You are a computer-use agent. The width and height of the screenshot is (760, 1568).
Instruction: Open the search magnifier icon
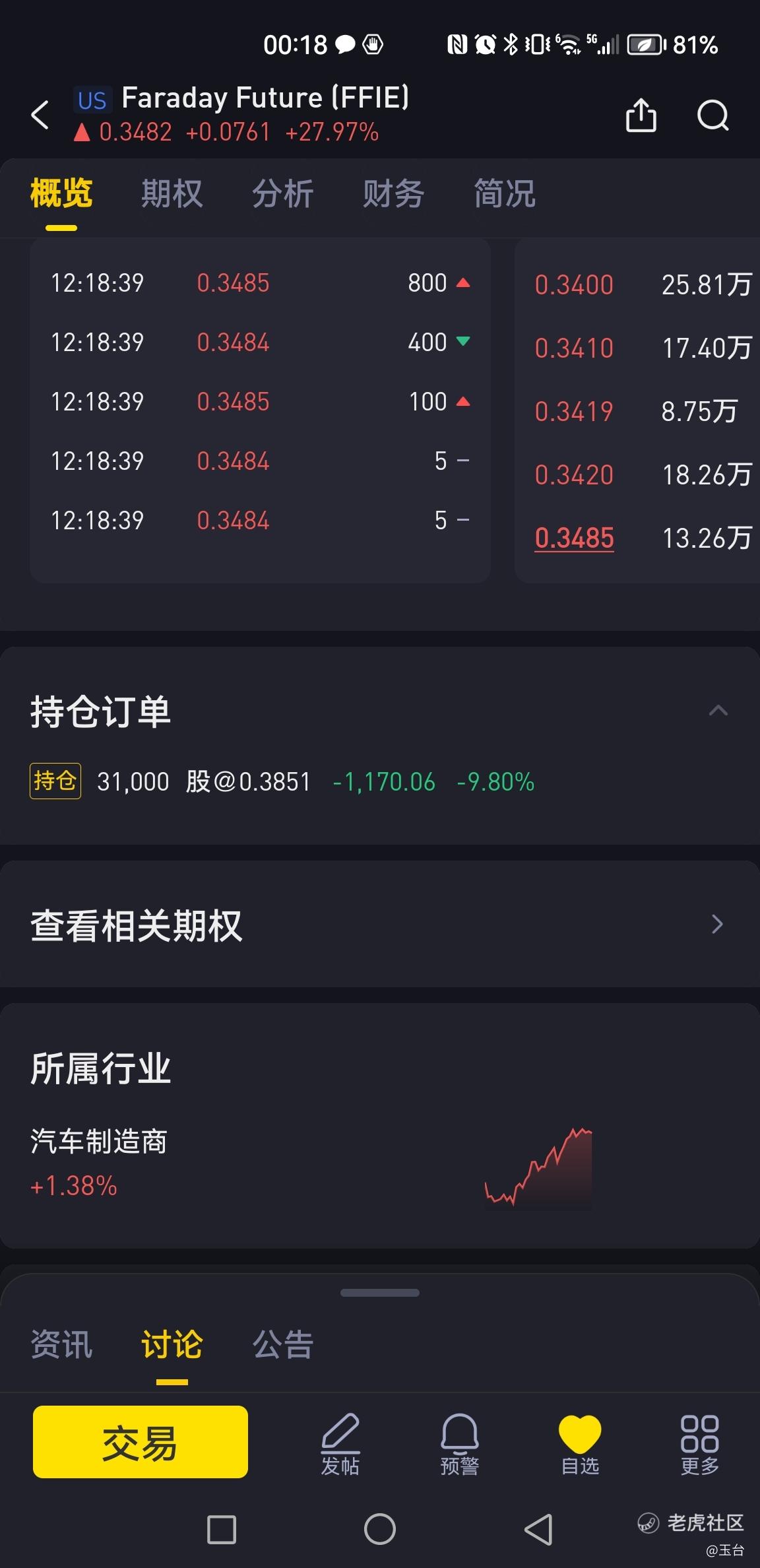pos(713,115)
